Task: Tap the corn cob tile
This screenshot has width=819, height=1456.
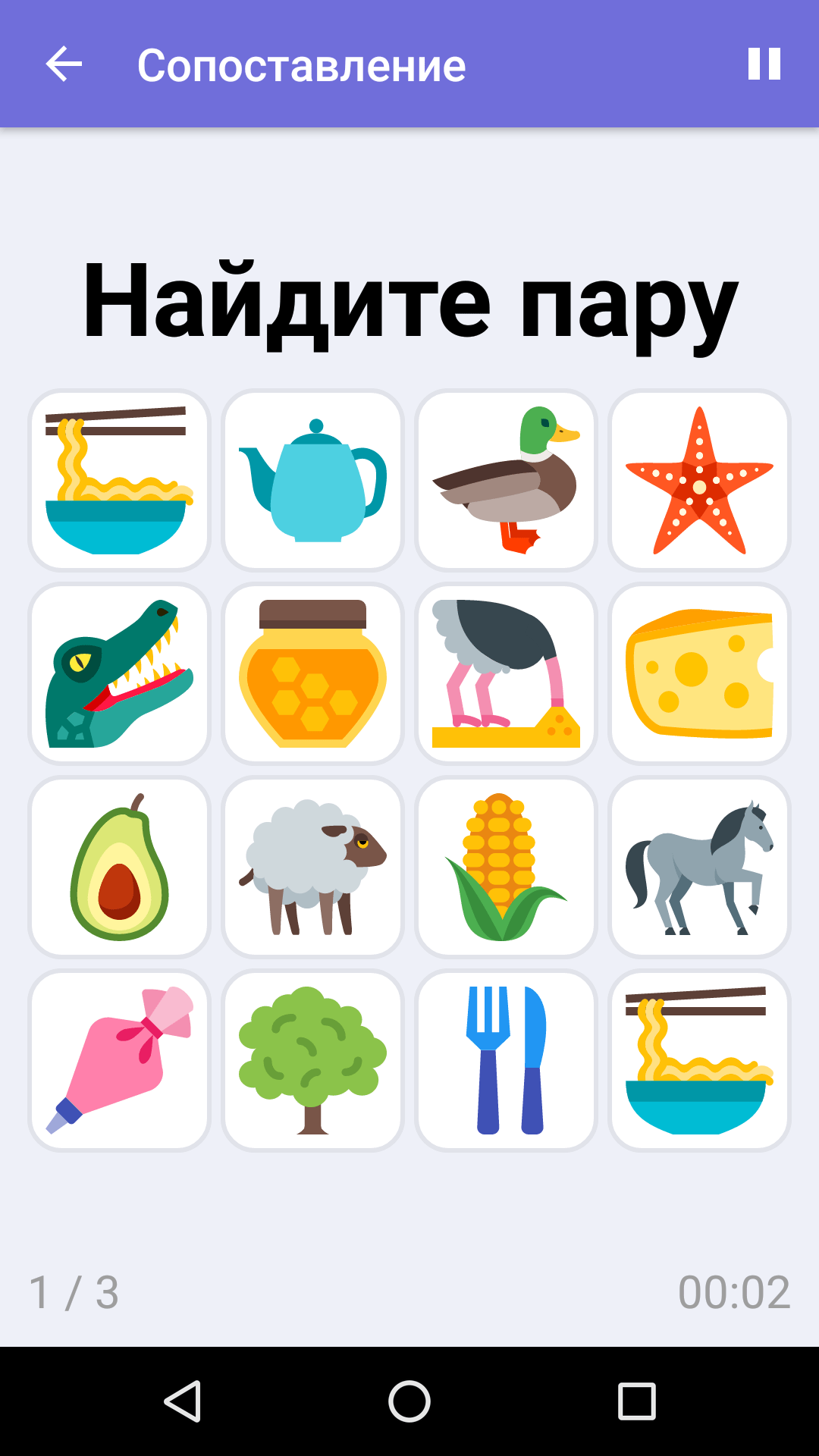Action: point(506,867)
